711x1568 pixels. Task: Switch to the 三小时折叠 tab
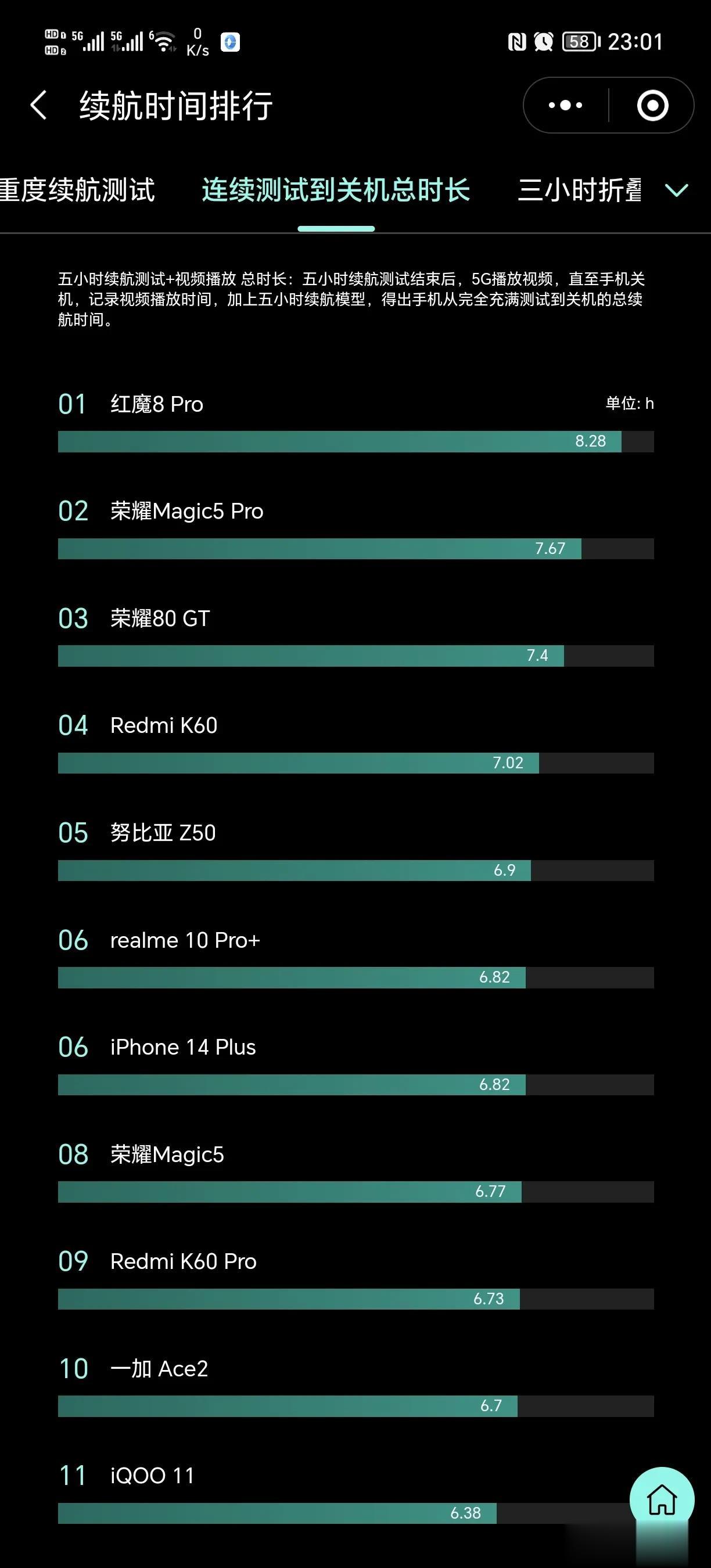(579, 190)
